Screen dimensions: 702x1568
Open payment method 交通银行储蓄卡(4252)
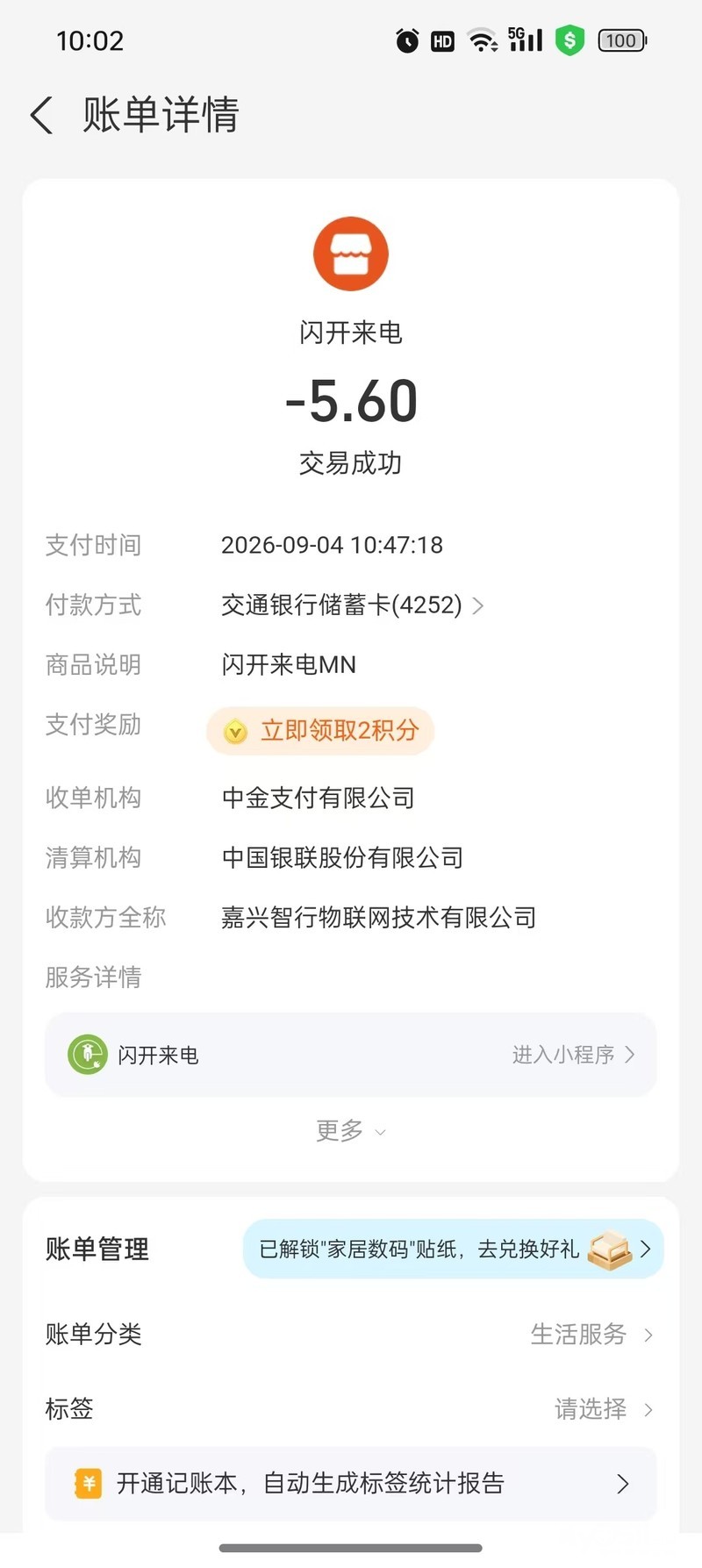point(352,605)
